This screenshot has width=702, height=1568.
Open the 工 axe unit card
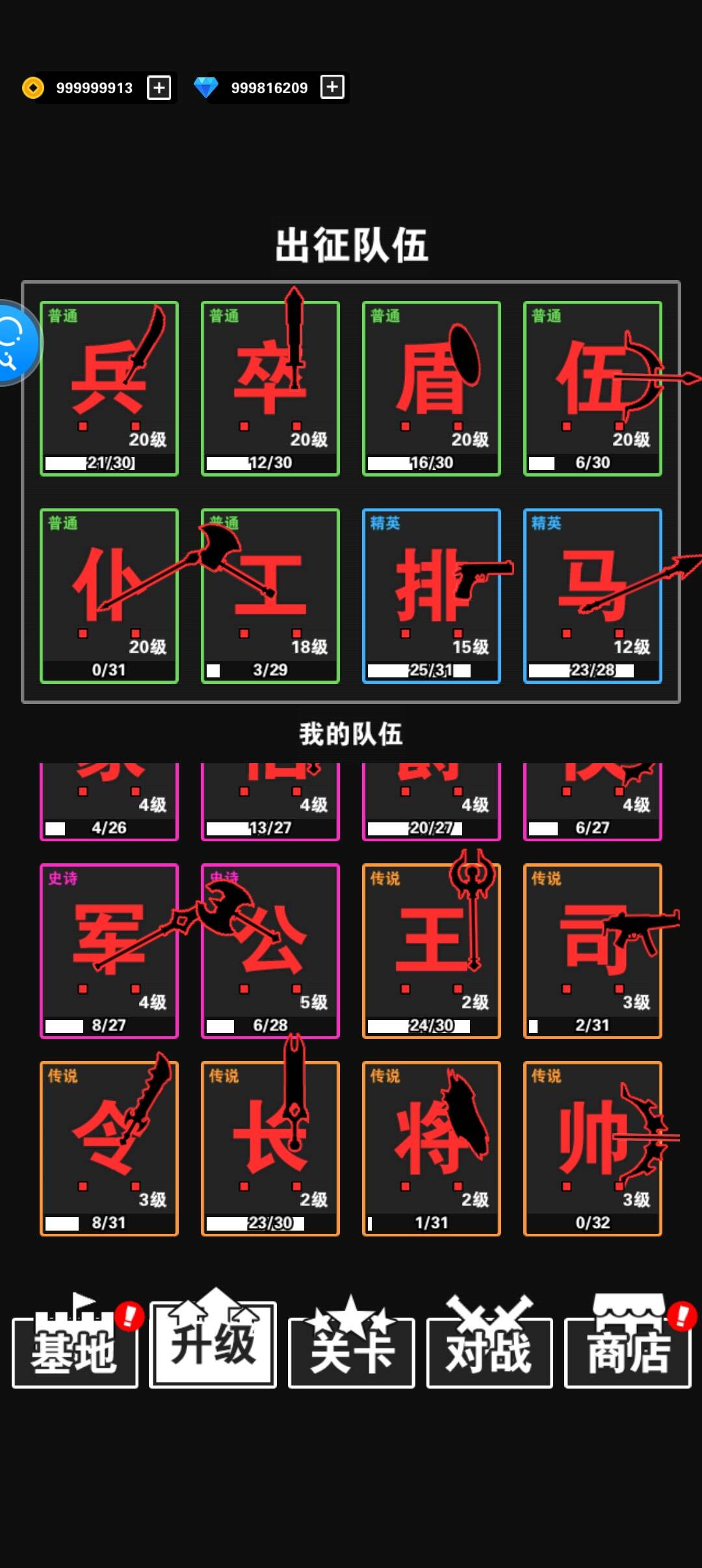(x=270, y=595)
